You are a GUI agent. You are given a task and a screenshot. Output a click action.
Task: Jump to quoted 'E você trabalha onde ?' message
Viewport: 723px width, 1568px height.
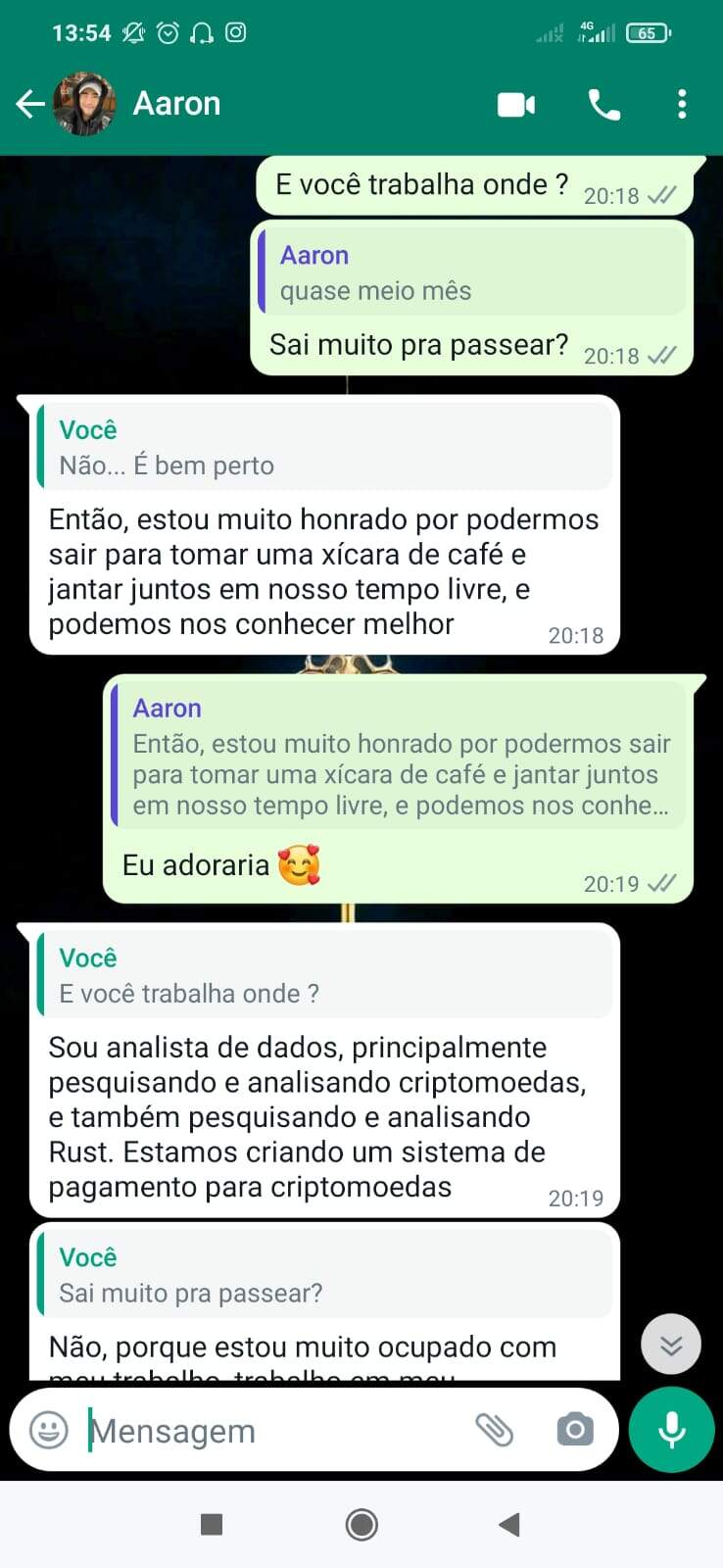click(323, 976)
